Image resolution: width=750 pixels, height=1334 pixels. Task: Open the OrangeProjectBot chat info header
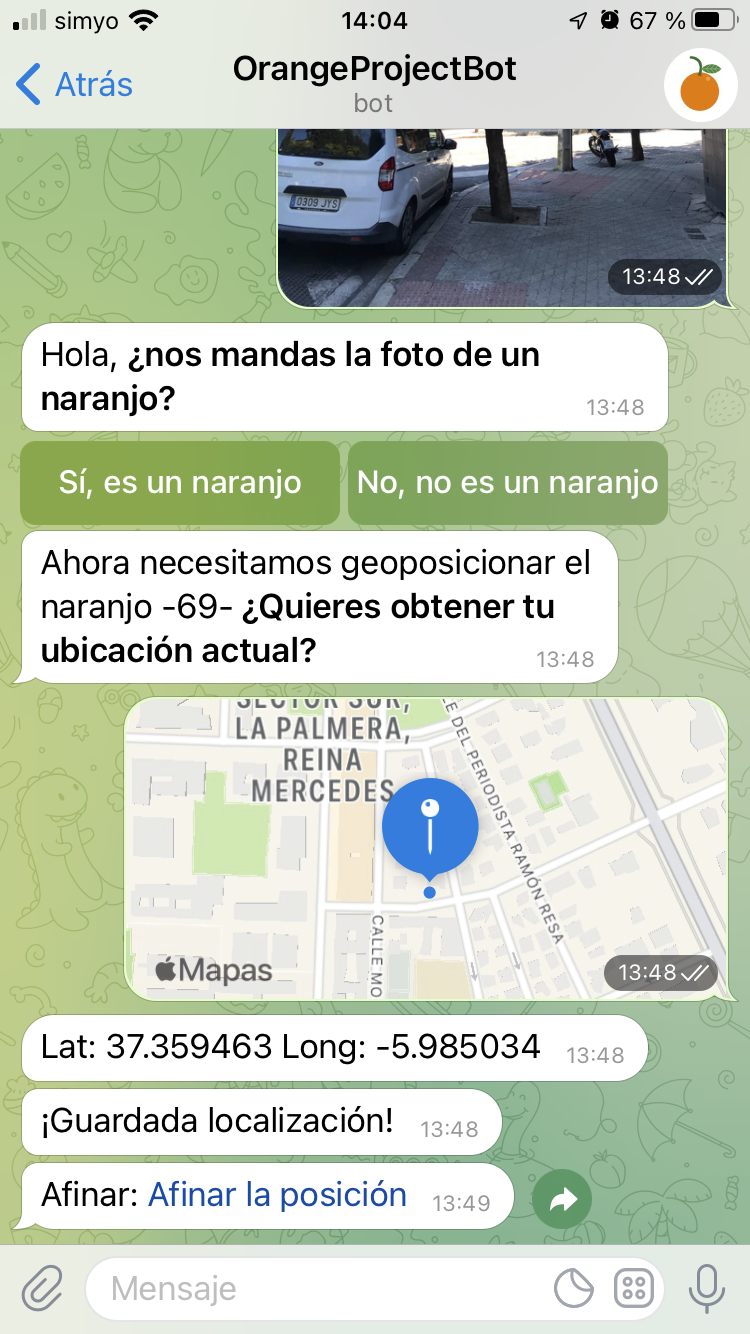click(x=374, y=84)
